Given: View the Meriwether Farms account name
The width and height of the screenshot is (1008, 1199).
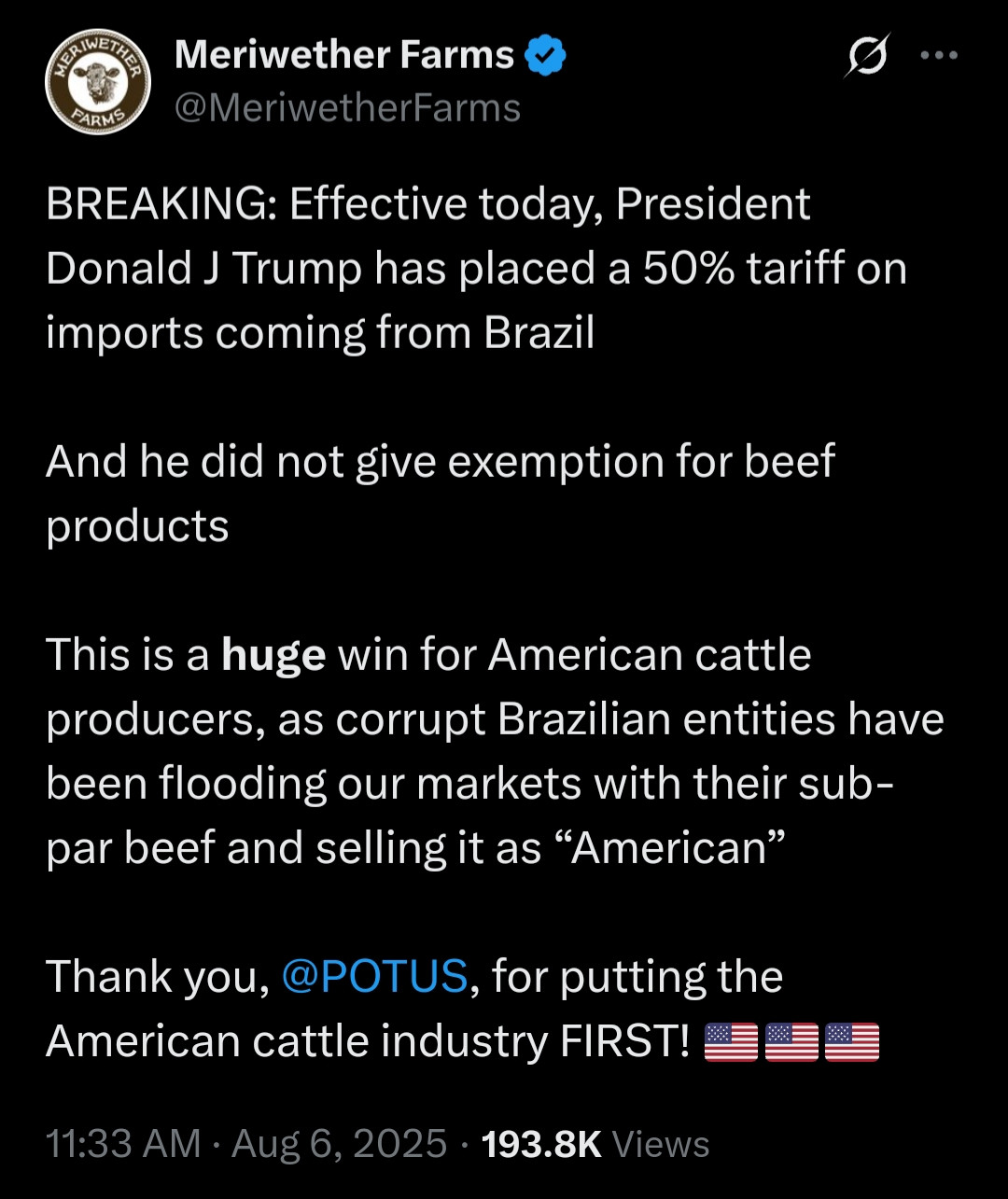Looking at the screenshot, I should (343, 56).
